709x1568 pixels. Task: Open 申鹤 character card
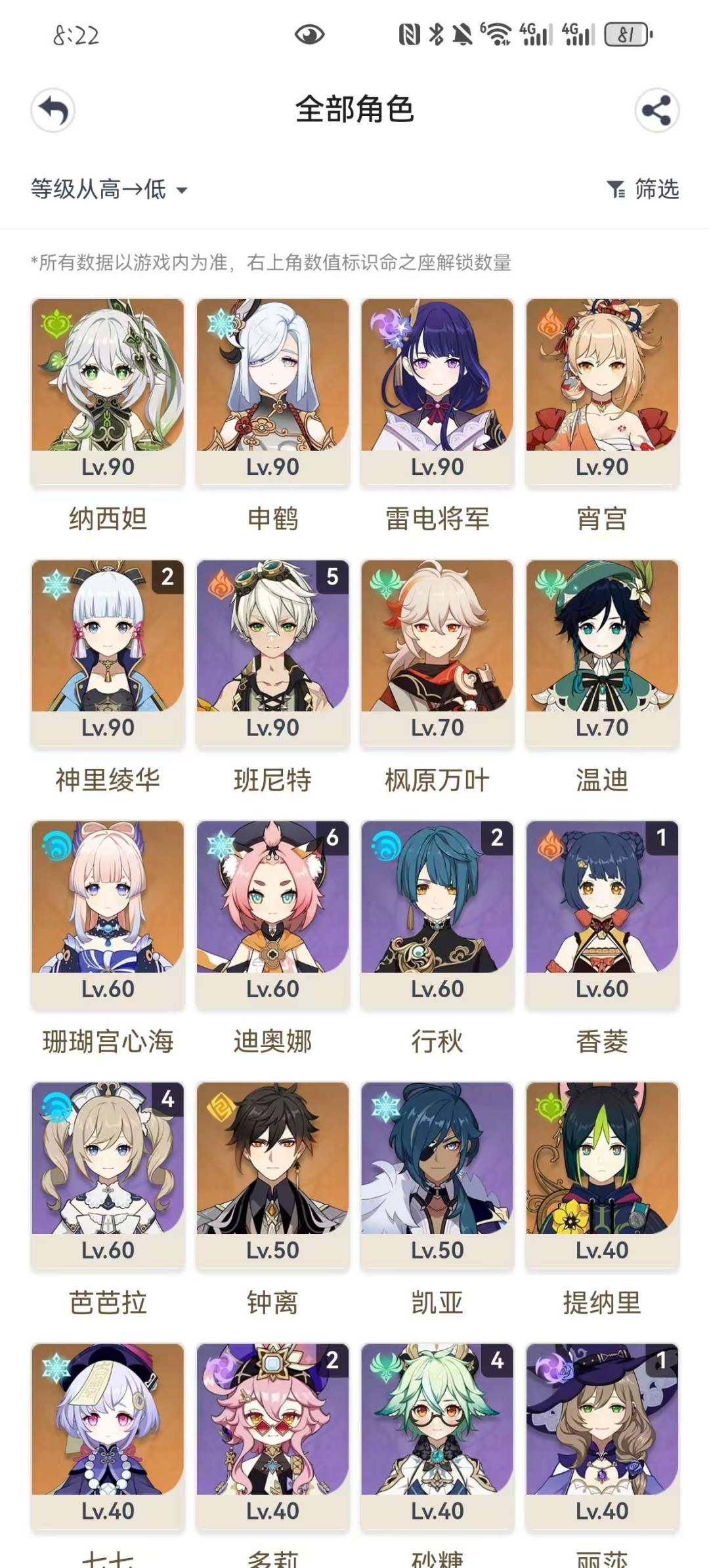coord(272,391)
